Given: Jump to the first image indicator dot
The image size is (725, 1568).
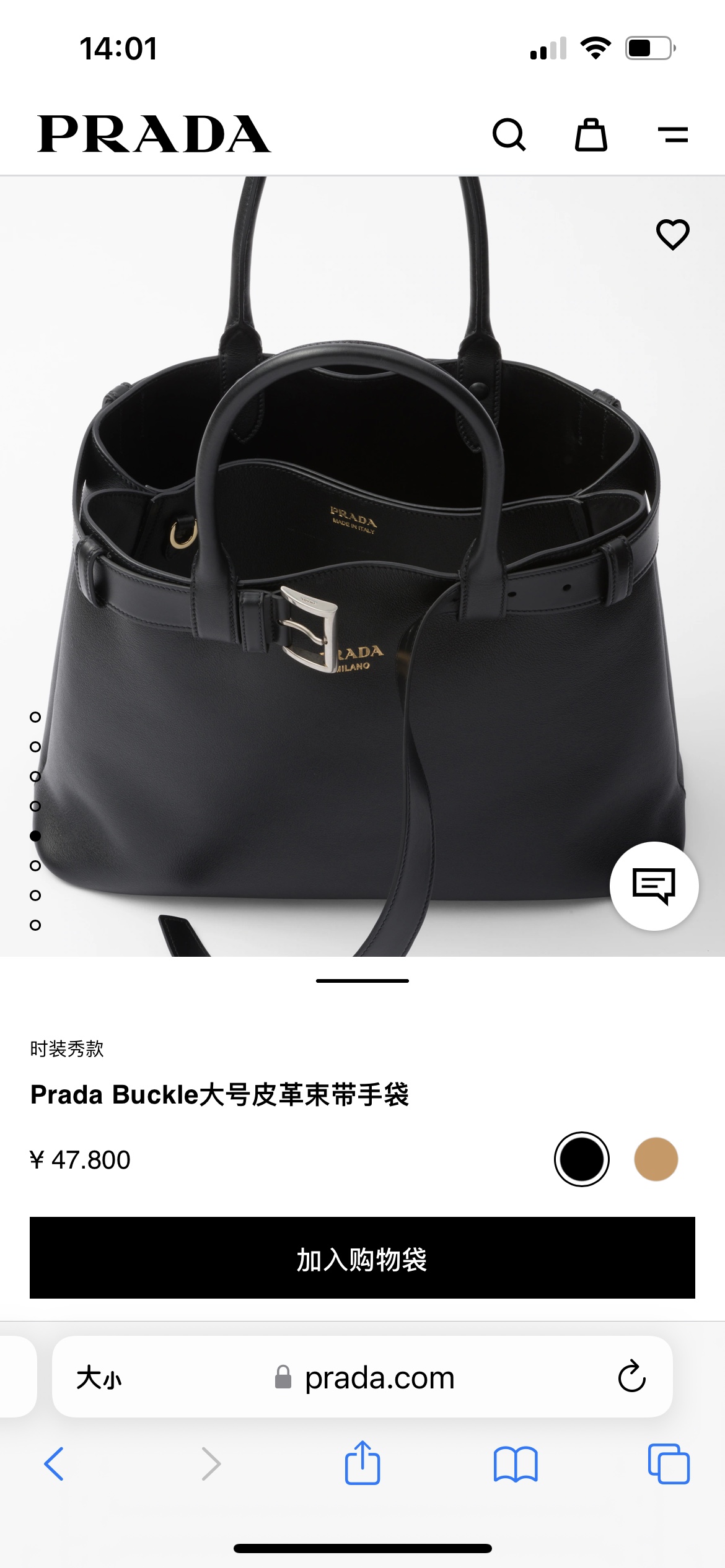Looking at the screenshot, I should (35, 717).
